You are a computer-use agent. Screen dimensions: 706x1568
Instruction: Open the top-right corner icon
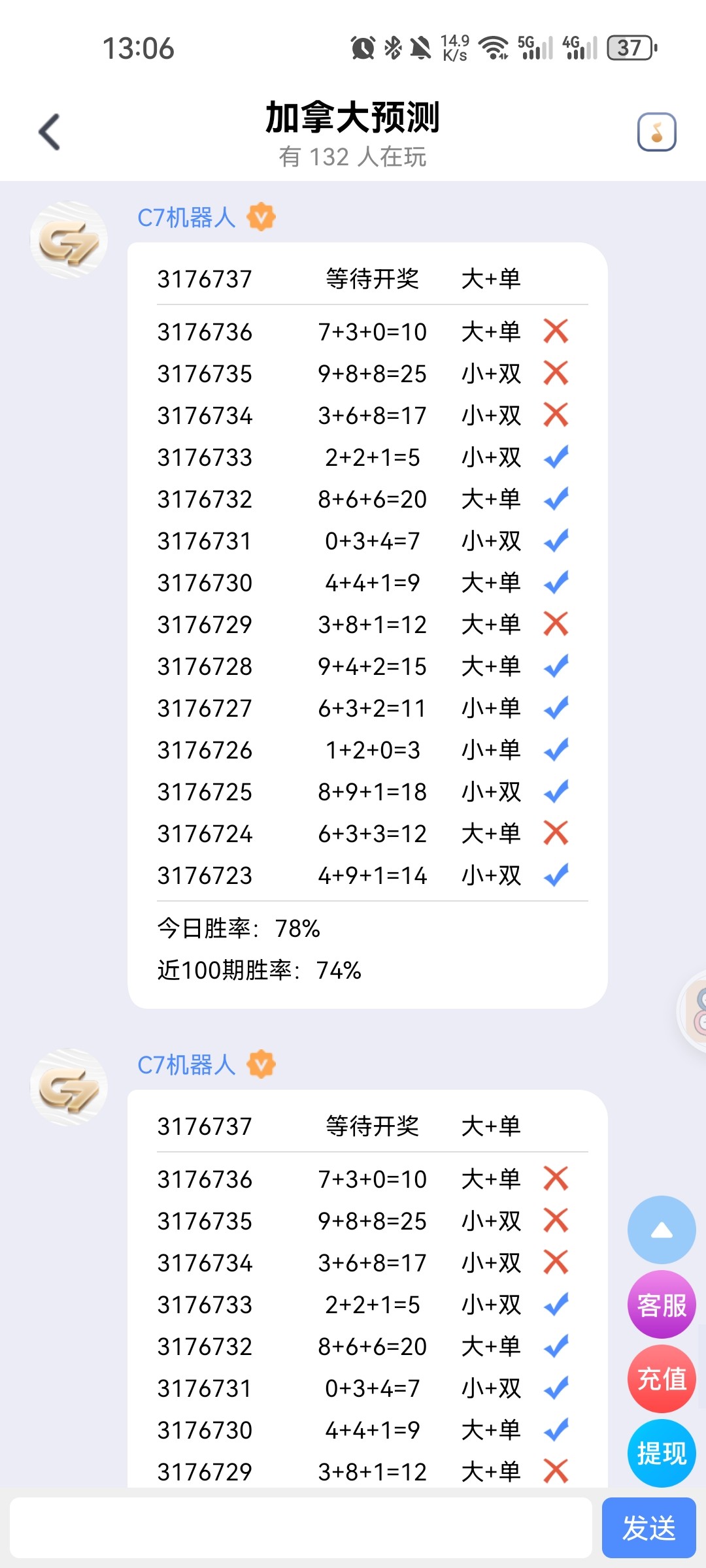coord(656,133)
